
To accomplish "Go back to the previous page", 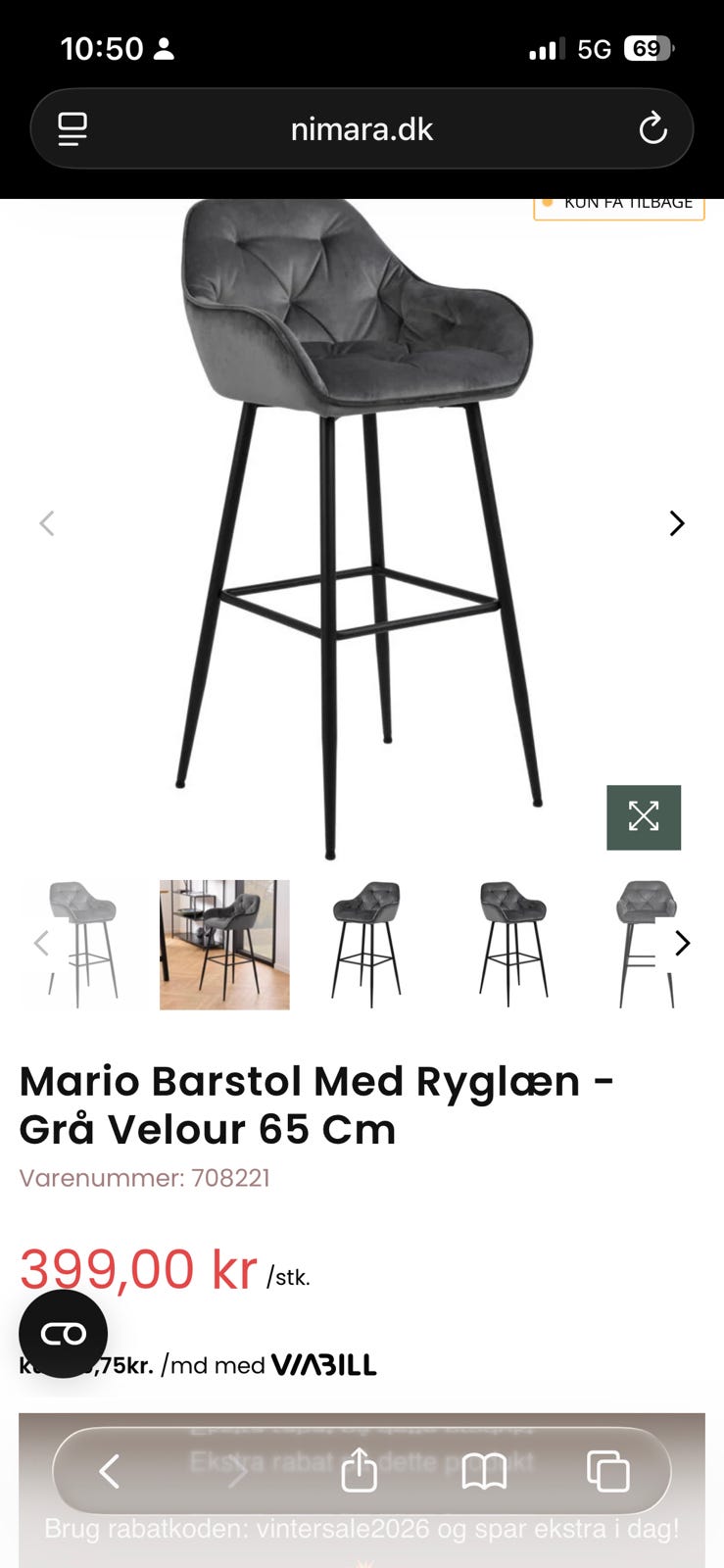I will click(x=110, y=1470).
